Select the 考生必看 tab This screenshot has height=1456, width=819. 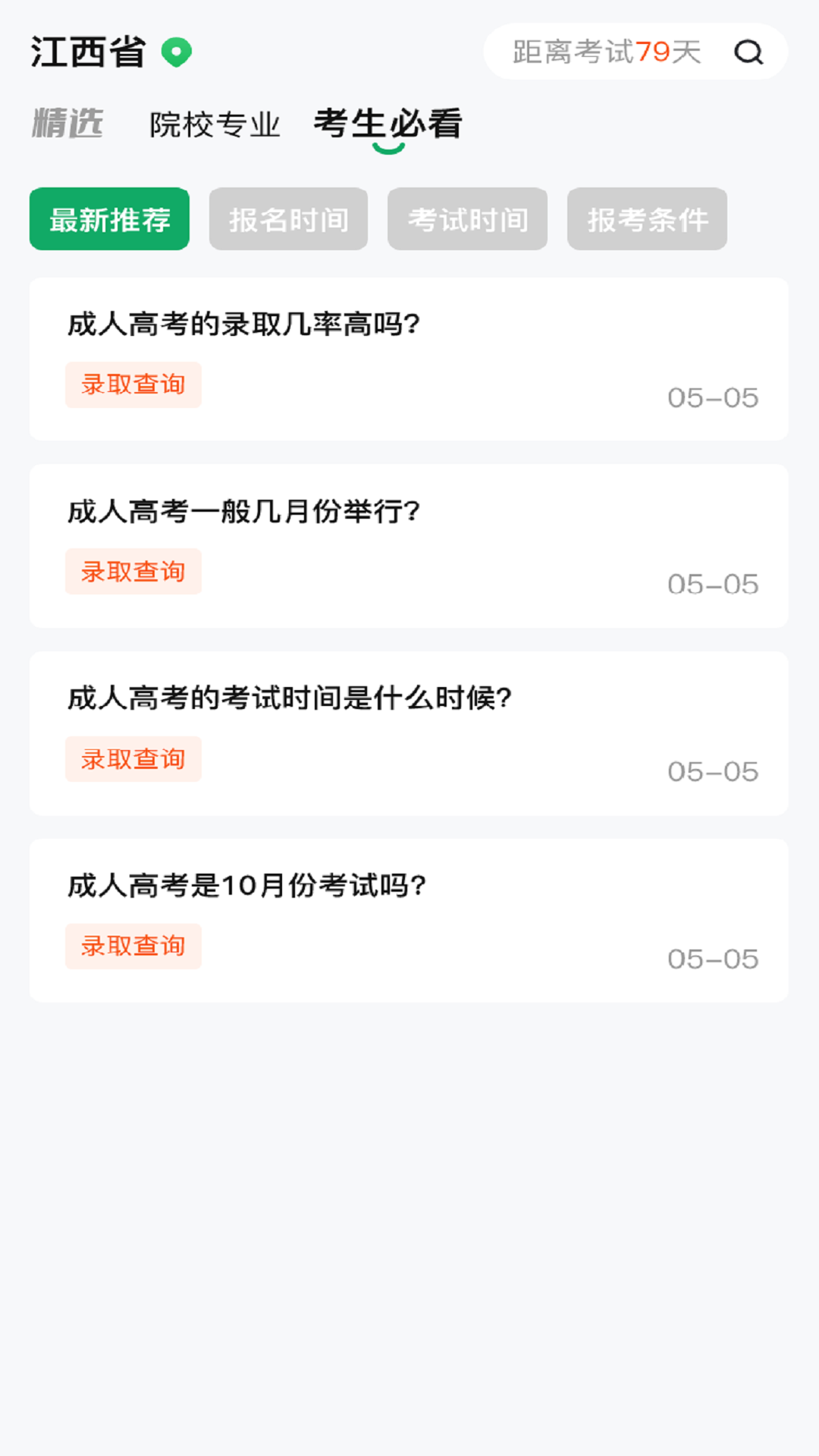click(388, 124)
